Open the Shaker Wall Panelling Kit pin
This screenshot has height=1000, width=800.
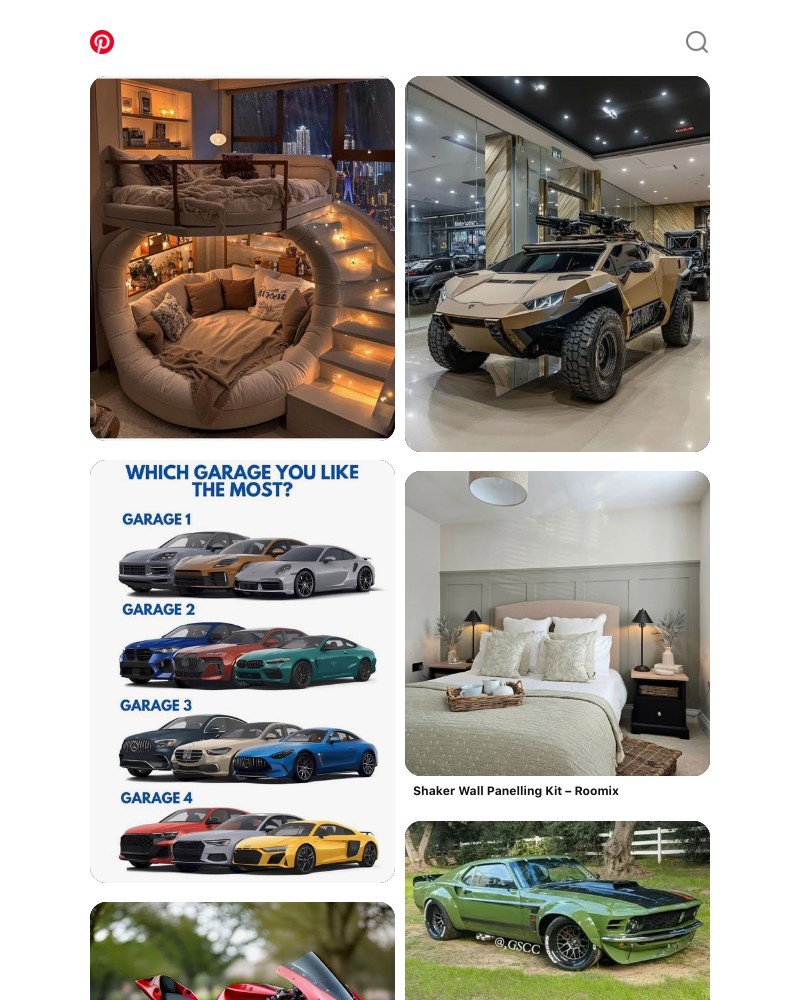[x=557, y=623]
